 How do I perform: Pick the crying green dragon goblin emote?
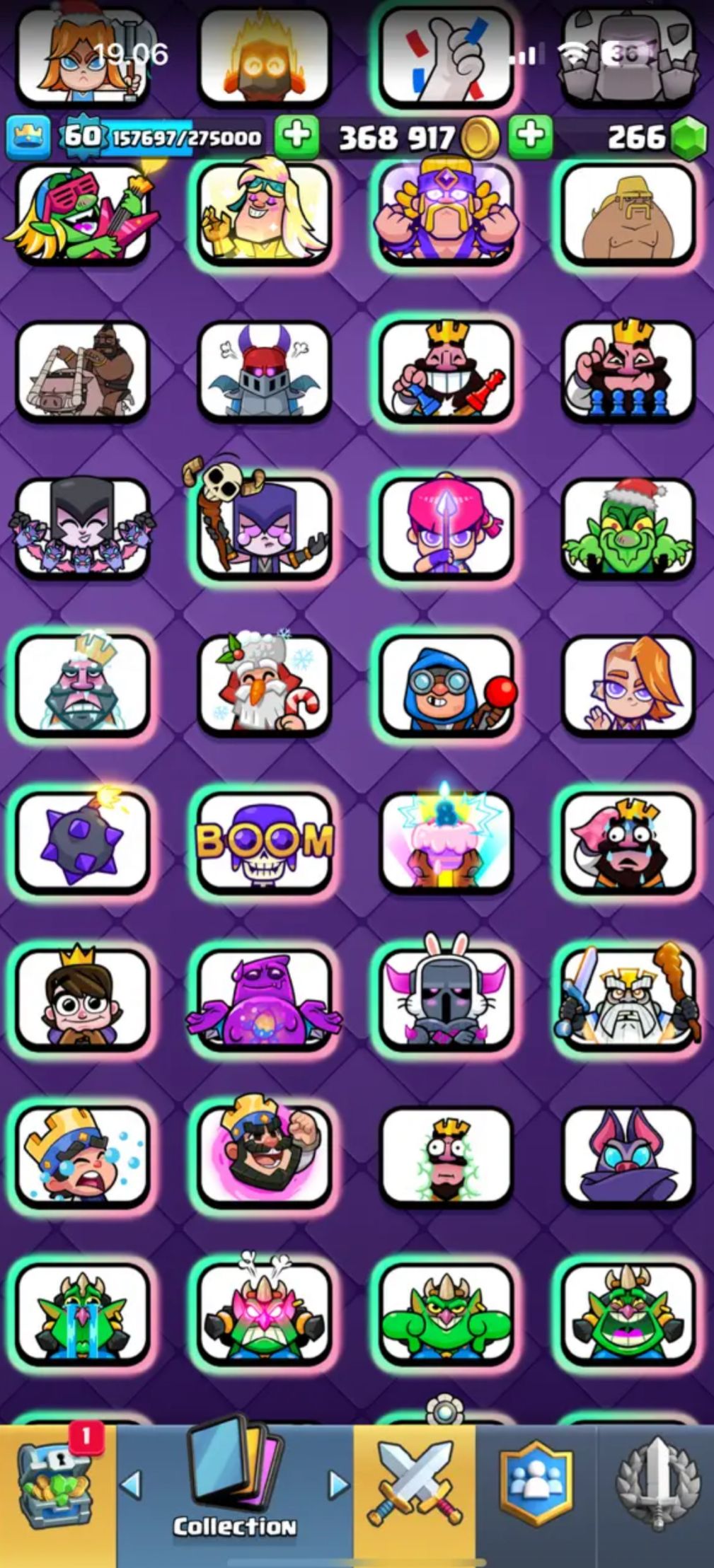click(x=83, y=1314)
